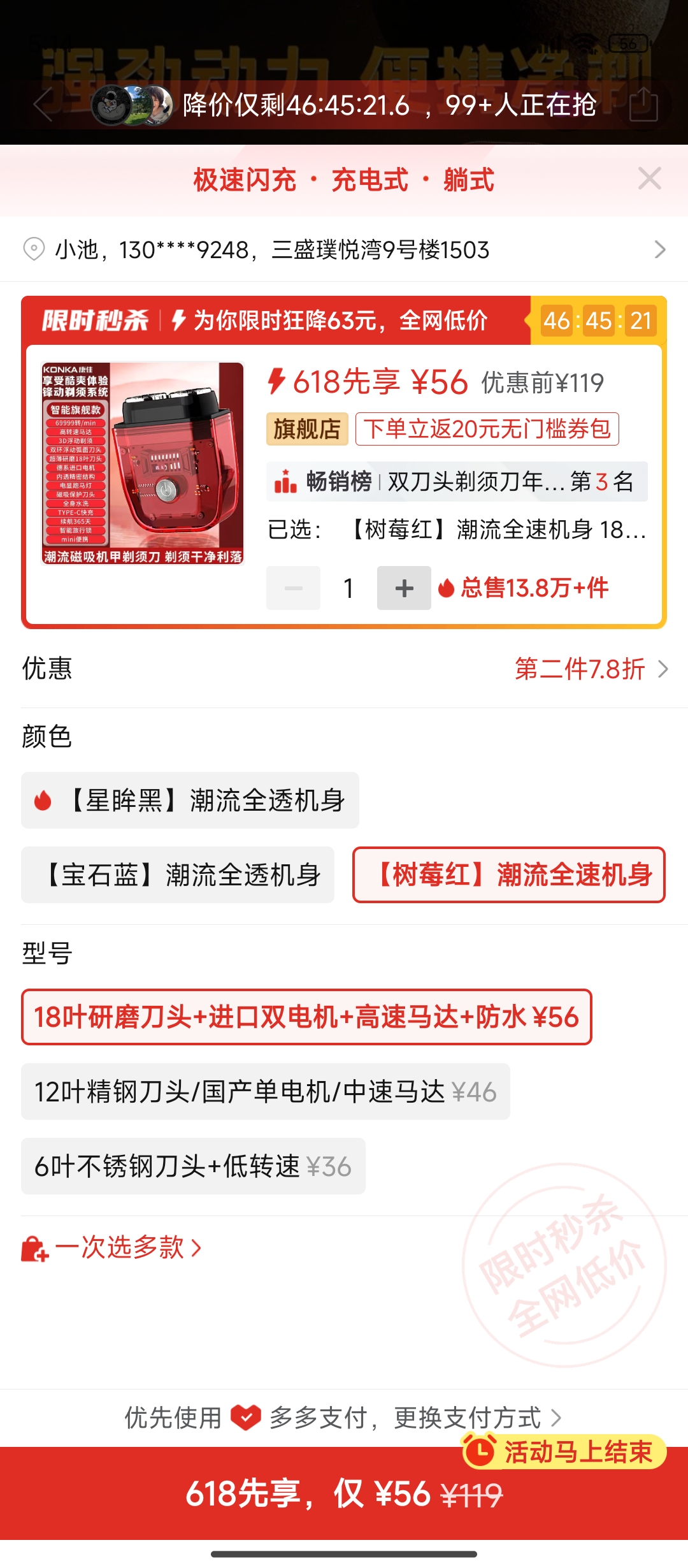Open the delivery address for 小池
Screen dimensions: 688x1568
click(344, 249)
